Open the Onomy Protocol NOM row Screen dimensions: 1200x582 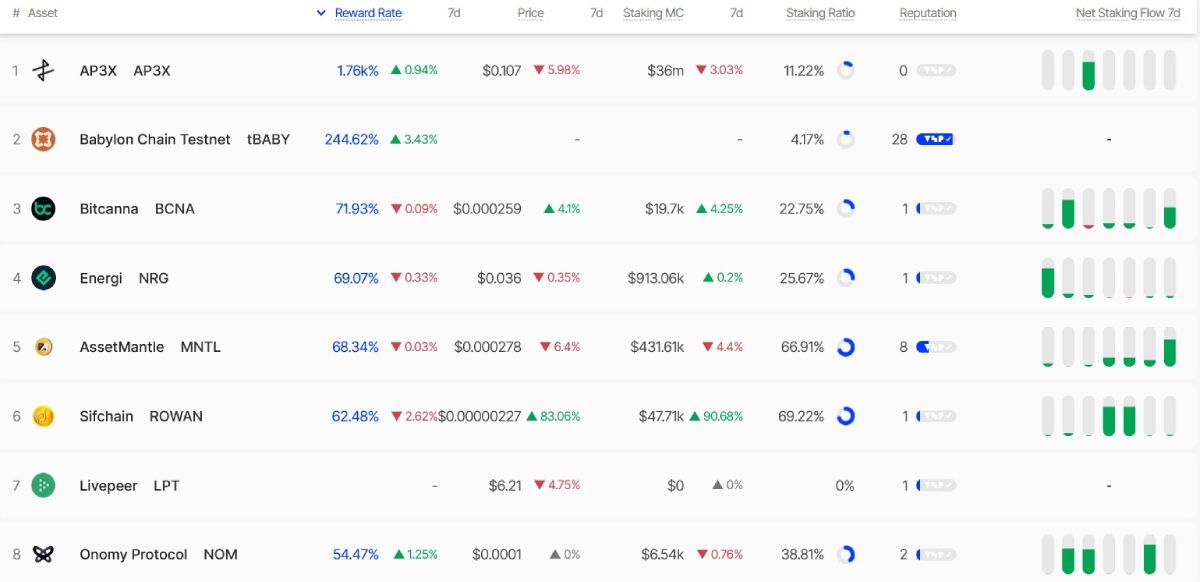[133, 555]
